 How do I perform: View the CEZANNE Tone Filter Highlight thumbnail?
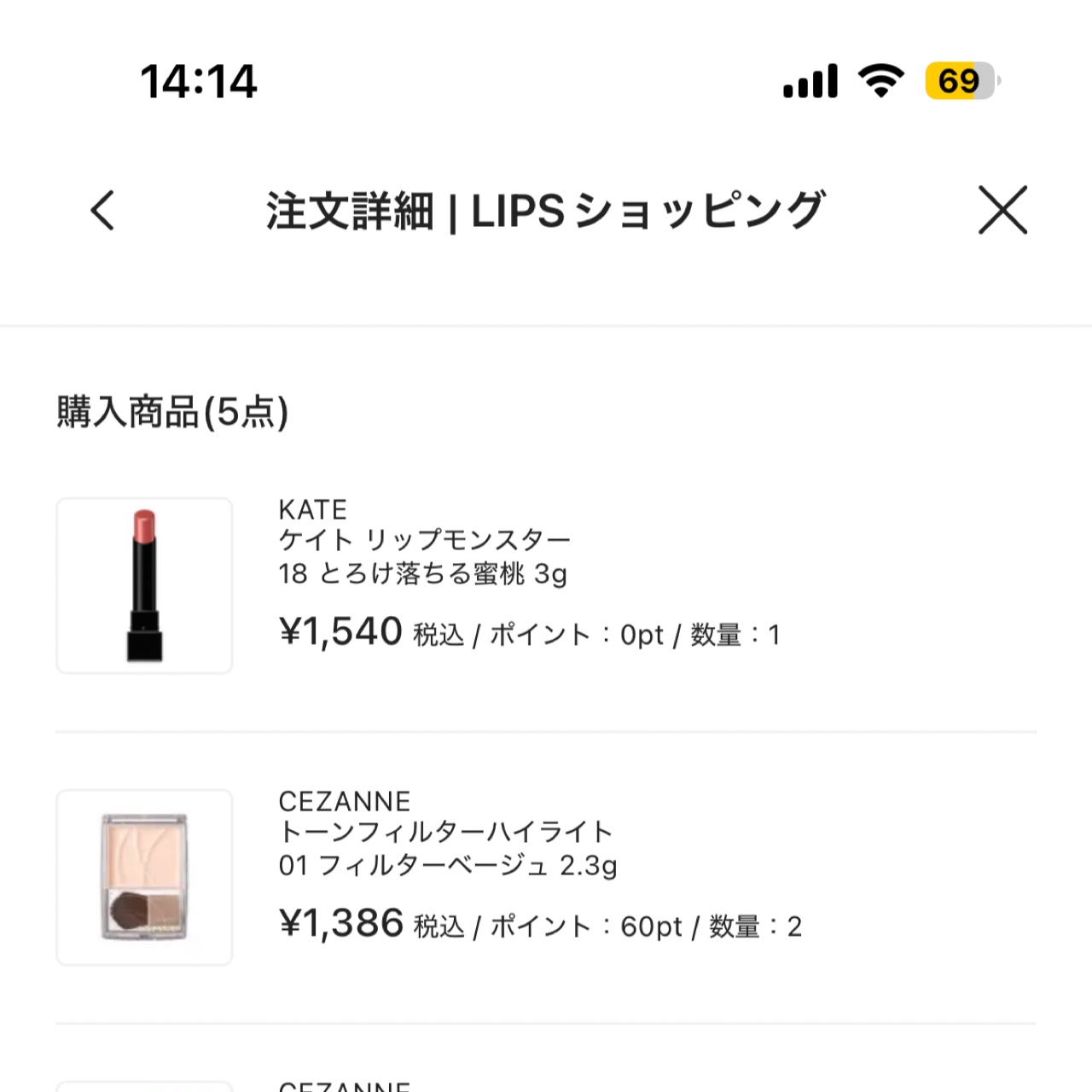pyautogui.click(x=144, y=878)
